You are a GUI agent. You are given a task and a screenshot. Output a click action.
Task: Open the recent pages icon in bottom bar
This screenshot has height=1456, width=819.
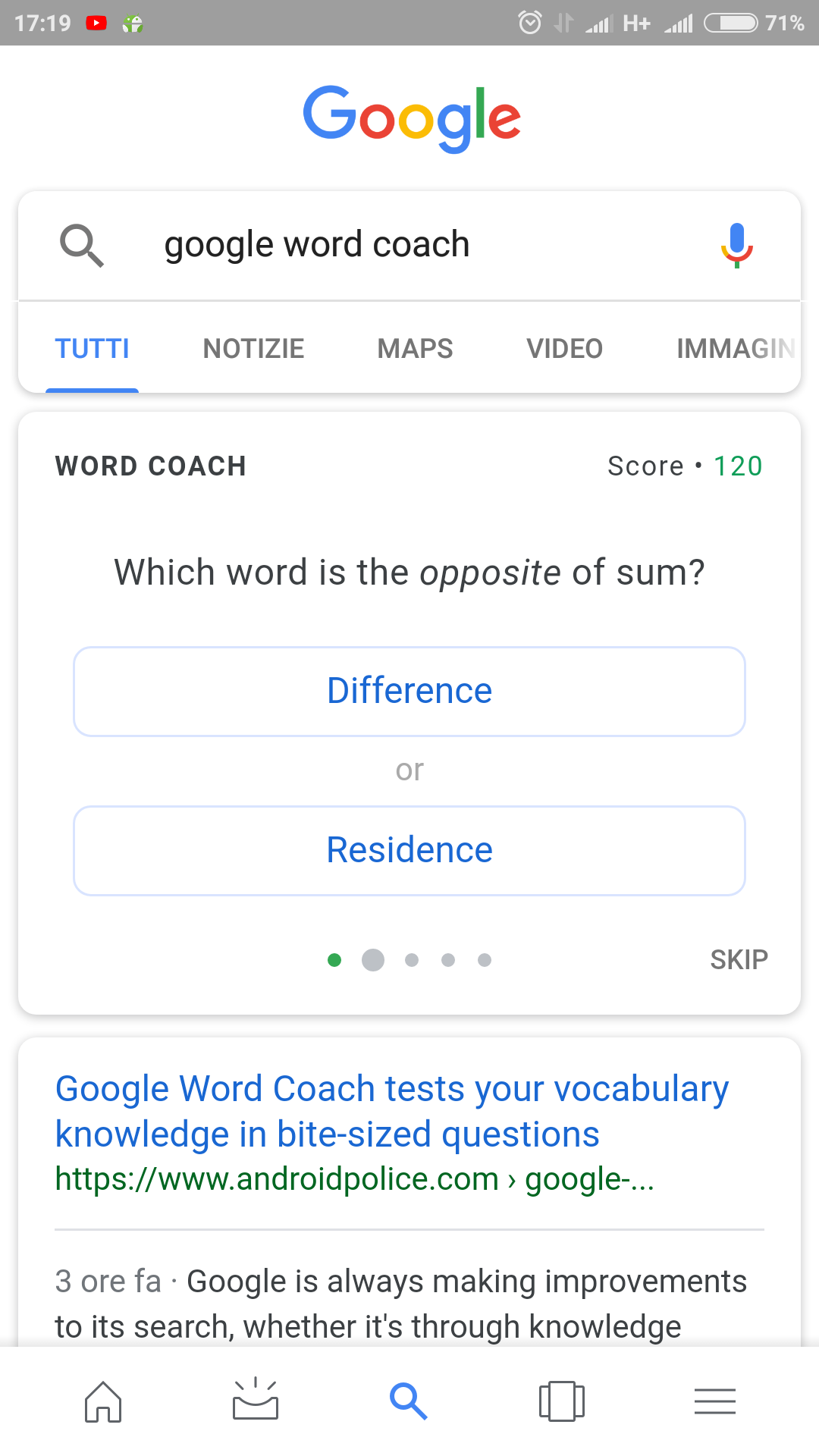[562, 1401]
